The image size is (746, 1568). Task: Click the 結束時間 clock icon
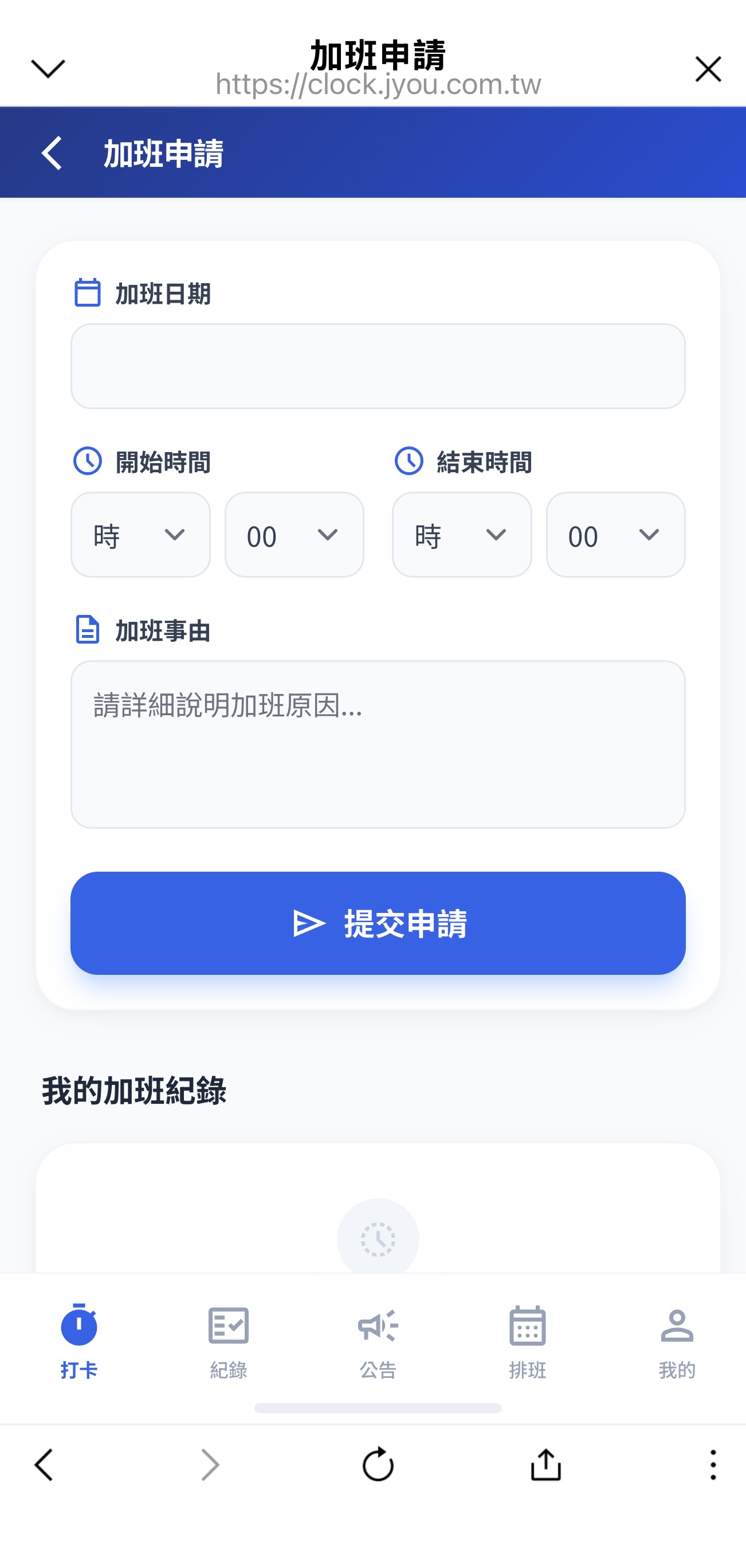pyautogui.click(x=409, y=461)
